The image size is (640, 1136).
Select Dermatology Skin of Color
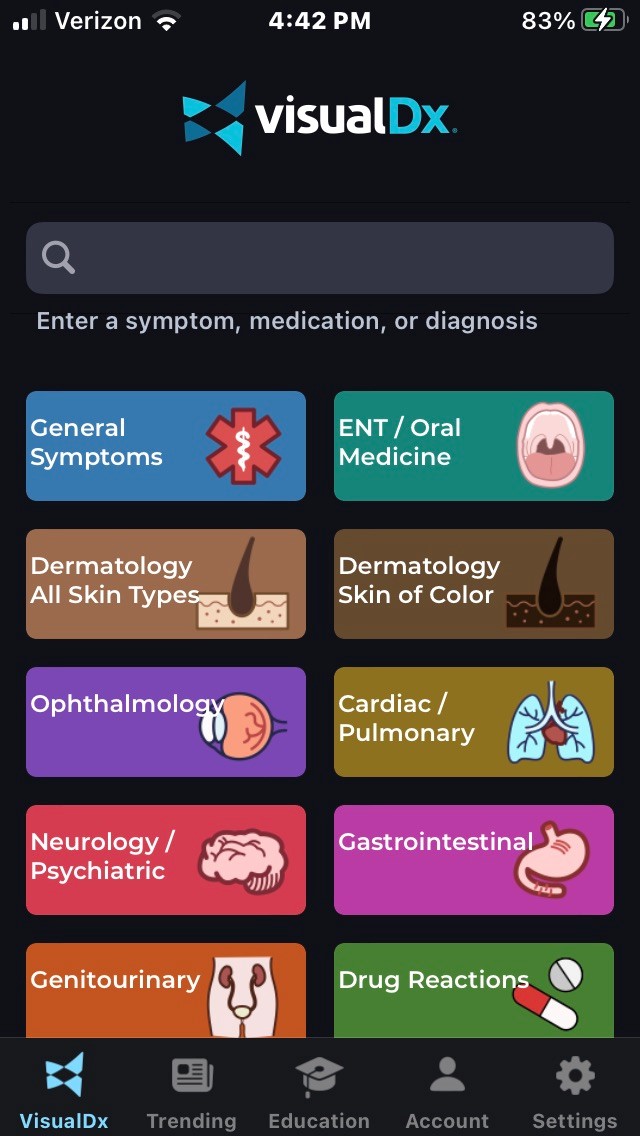tap(474, 583)
